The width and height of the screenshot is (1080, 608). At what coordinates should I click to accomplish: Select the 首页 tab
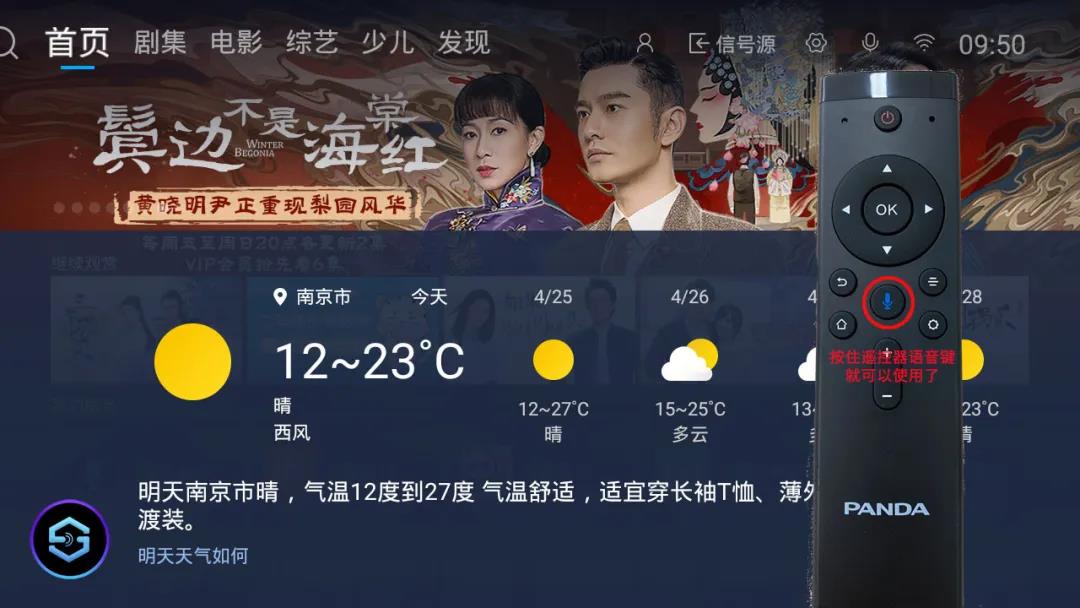pyautogui.click(x=78, y=43)
